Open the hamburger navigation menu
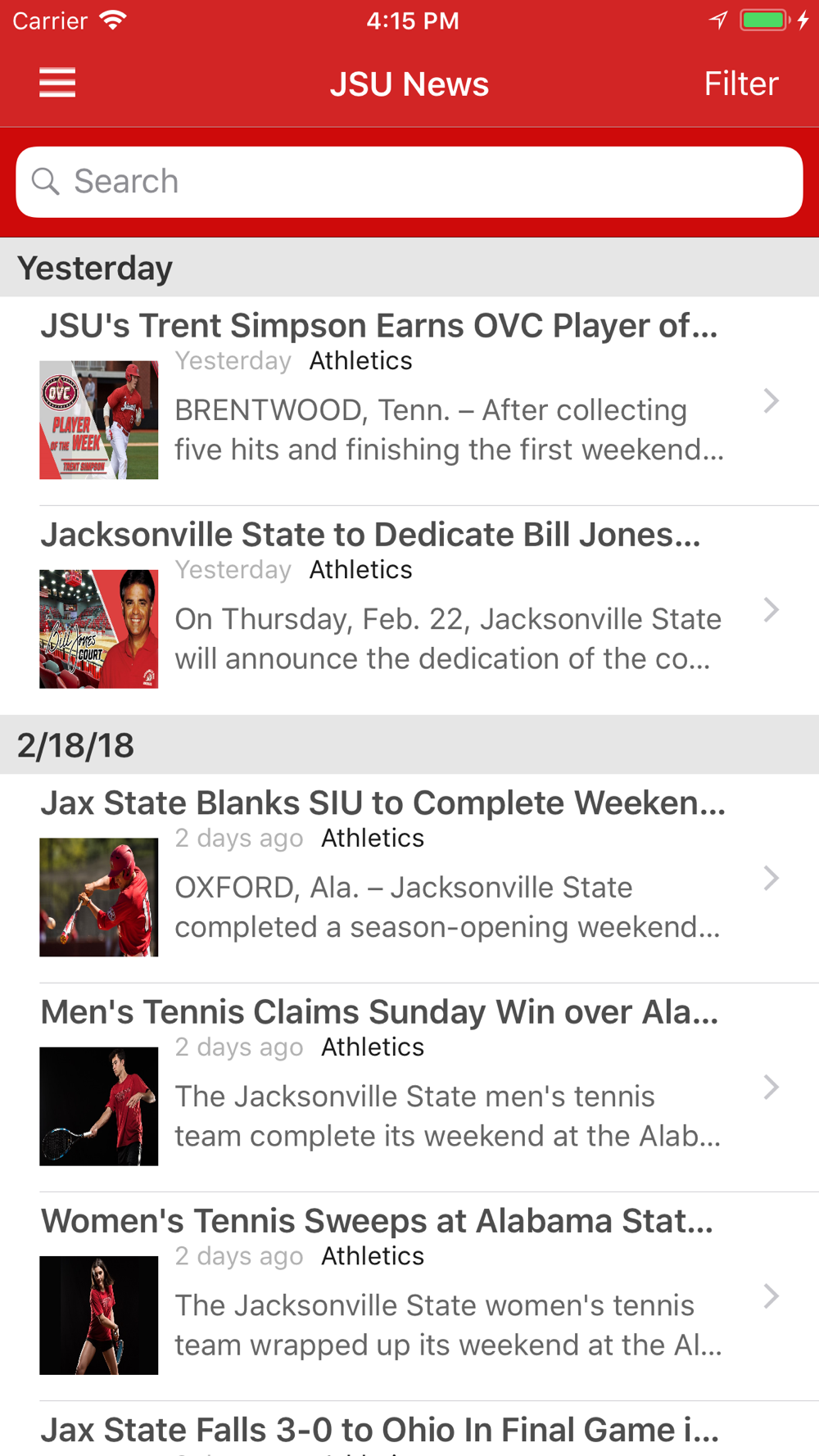819x1456 pixels. pyautogui.click(x=57, y=84)
